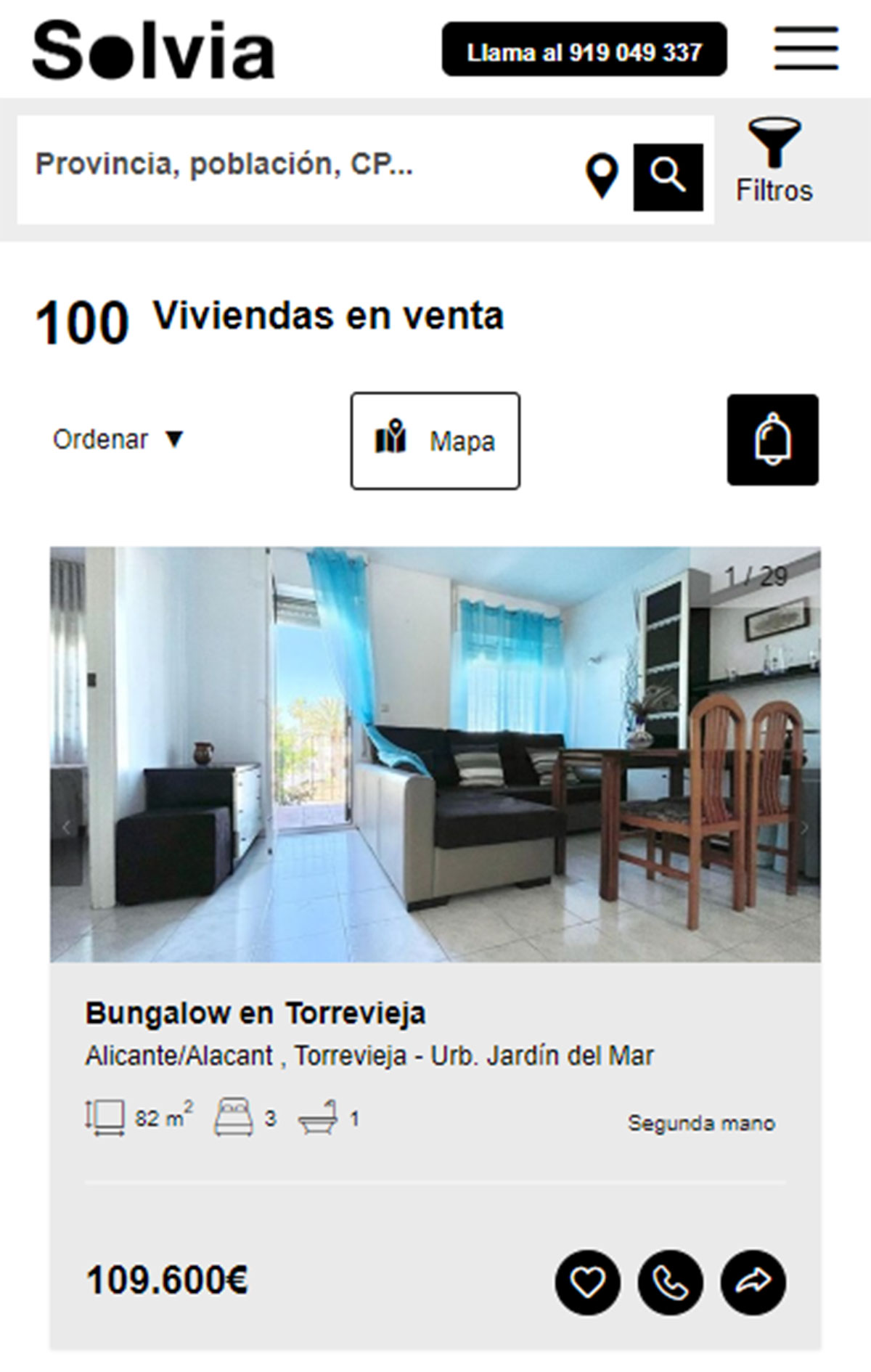
Task: Switch to Mapa view
Action: (x=435, y=441)
